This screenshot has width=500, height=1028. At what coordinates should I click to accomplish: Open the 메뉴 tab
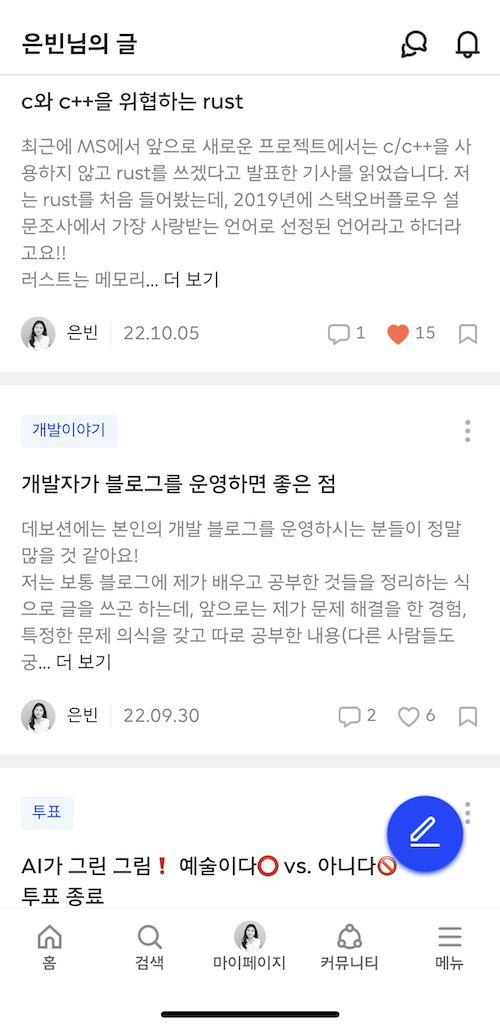[450, 947]
